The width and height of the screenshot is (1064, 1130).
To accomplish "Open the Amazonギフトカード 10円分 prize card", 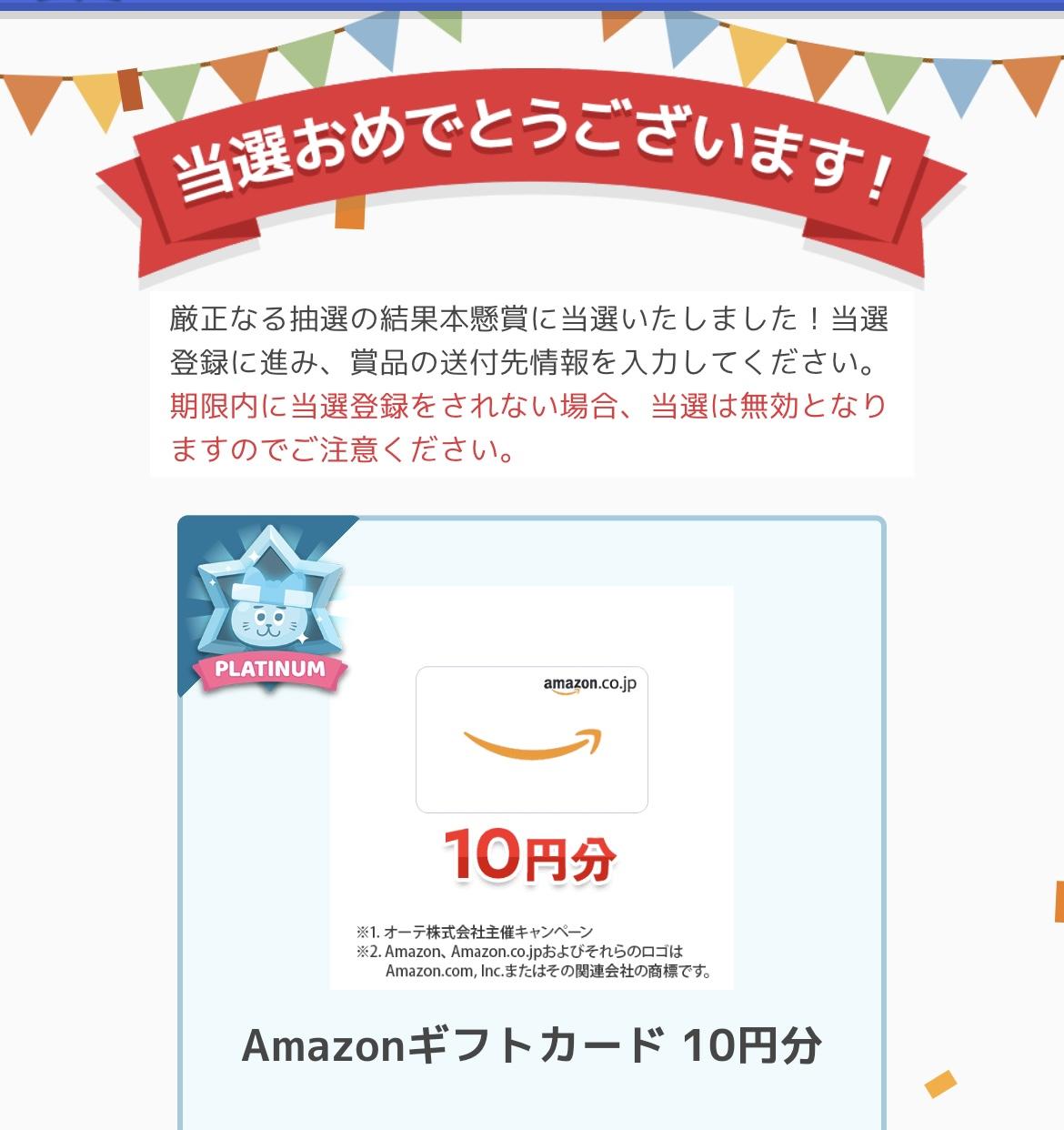I will tap(531, 787).
